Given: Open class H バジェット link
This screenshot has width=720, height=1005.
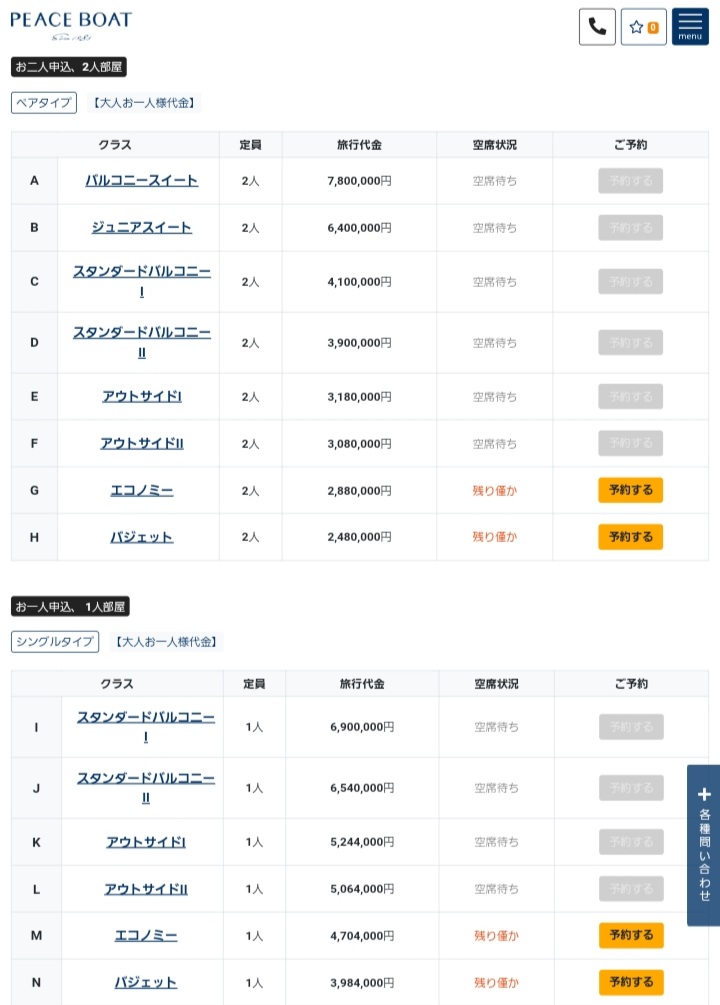Looking at the screenshot, I should point(142,537).
